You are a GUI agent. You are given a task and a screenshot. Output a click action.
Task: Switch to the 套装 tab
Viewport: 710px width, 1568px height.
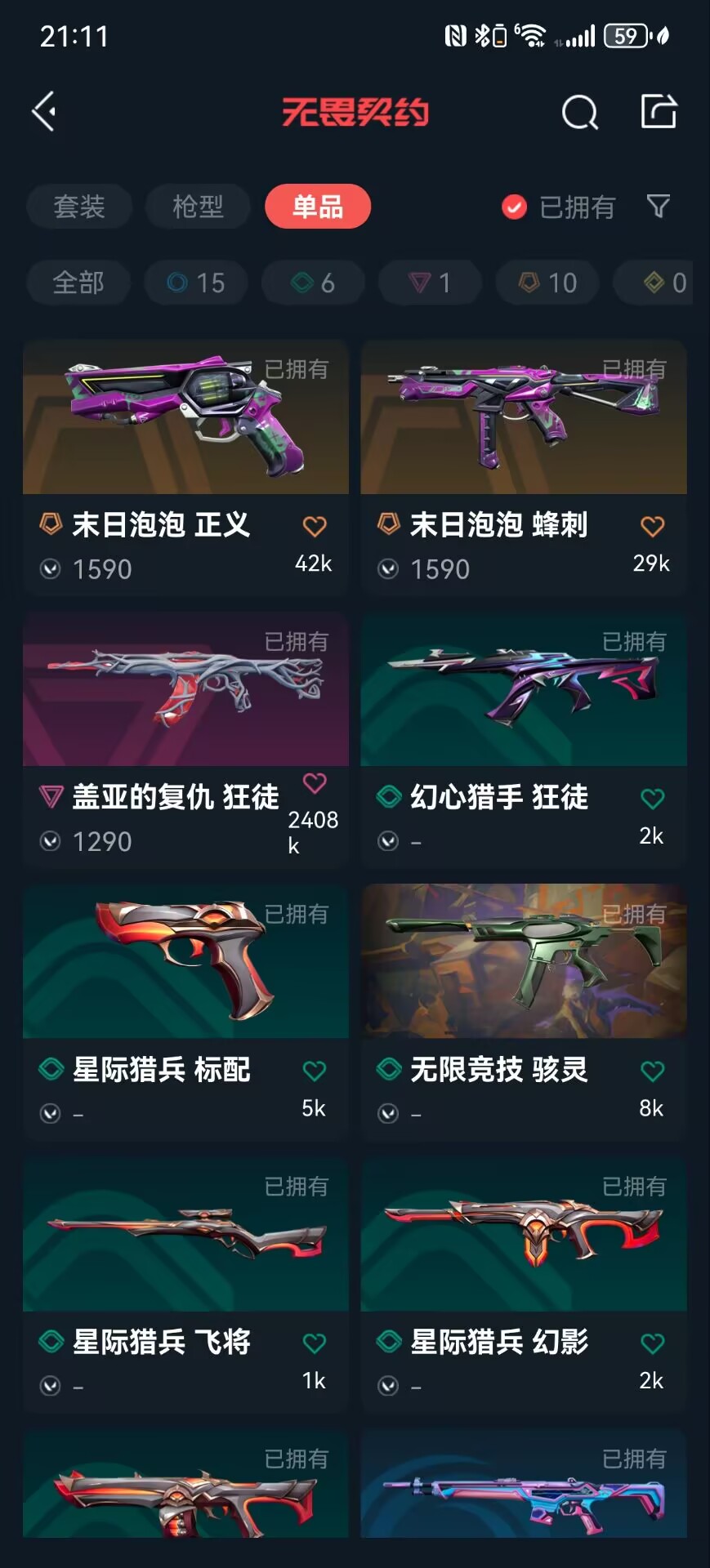79,207
